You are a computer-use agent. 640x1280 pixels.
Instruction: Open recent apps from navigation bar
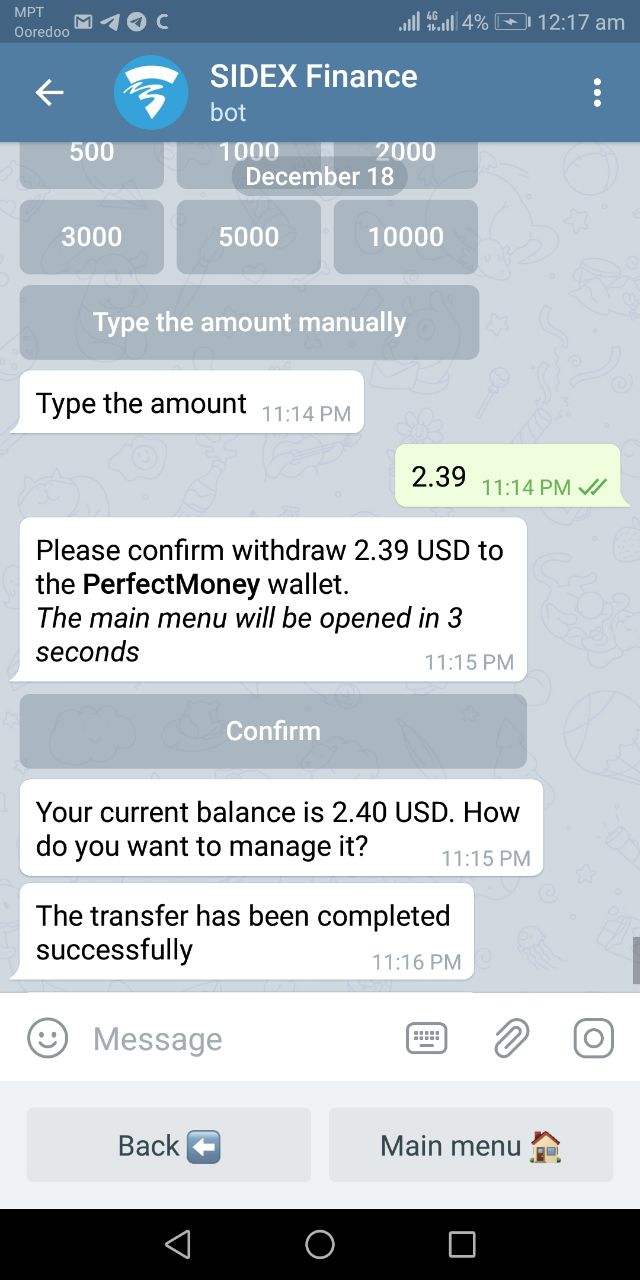coord(462,1244)
